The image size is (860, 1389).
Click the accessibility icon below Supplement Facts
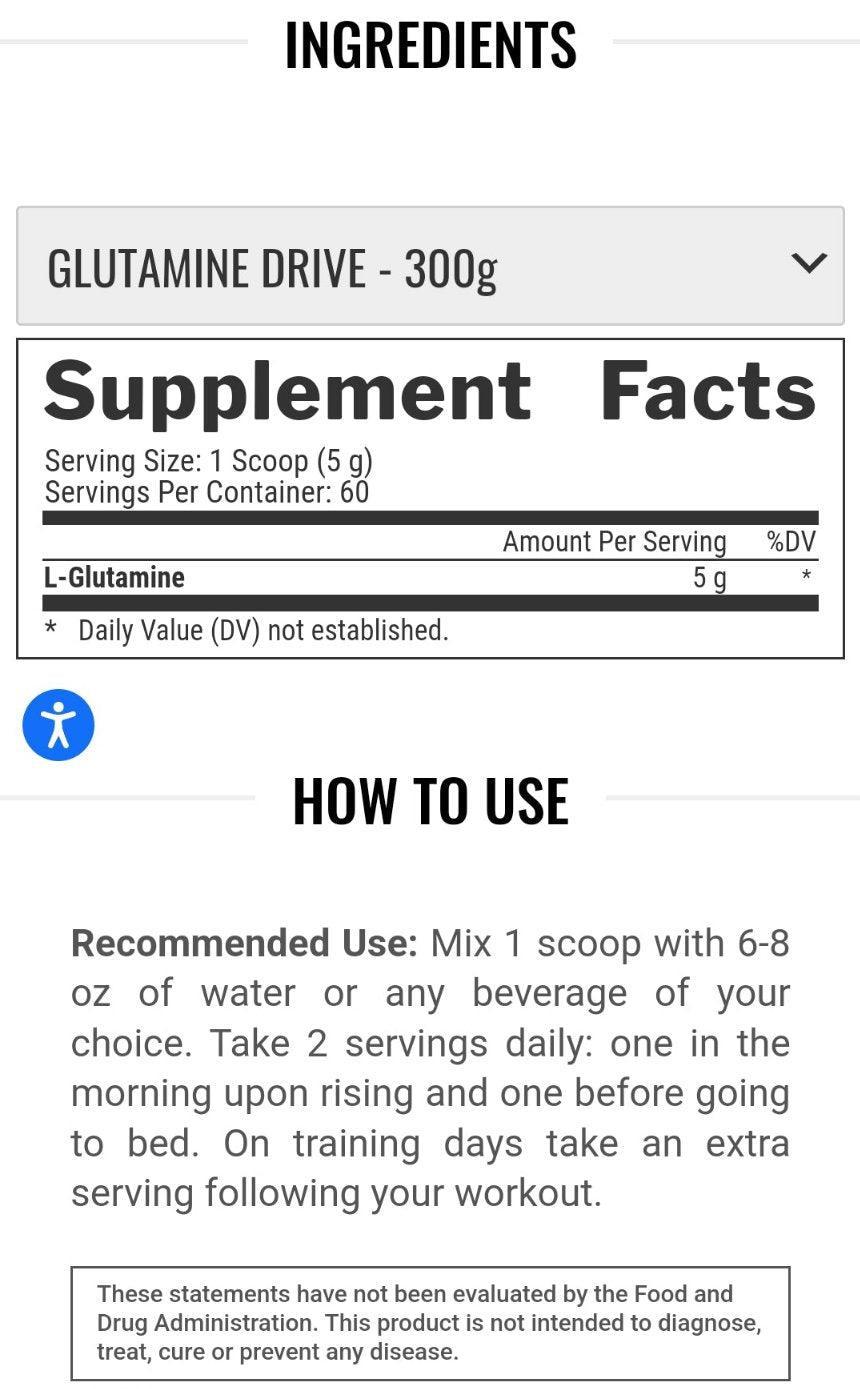pos(58,725)
